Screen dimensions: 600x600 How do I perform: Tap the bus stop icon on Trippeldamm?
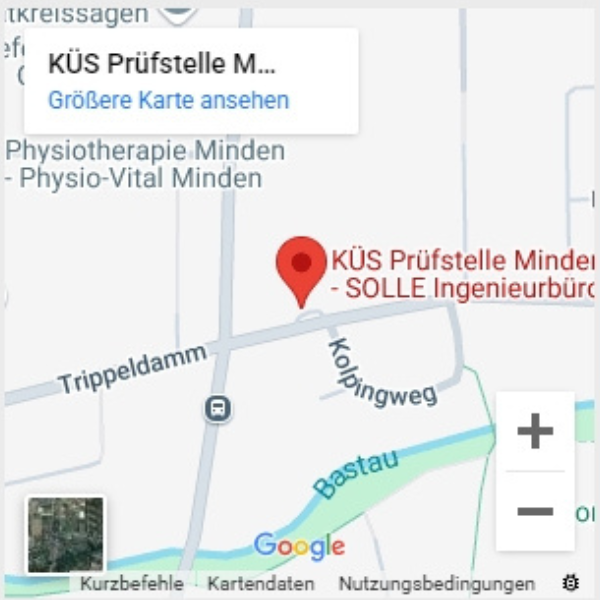point(218,407)
